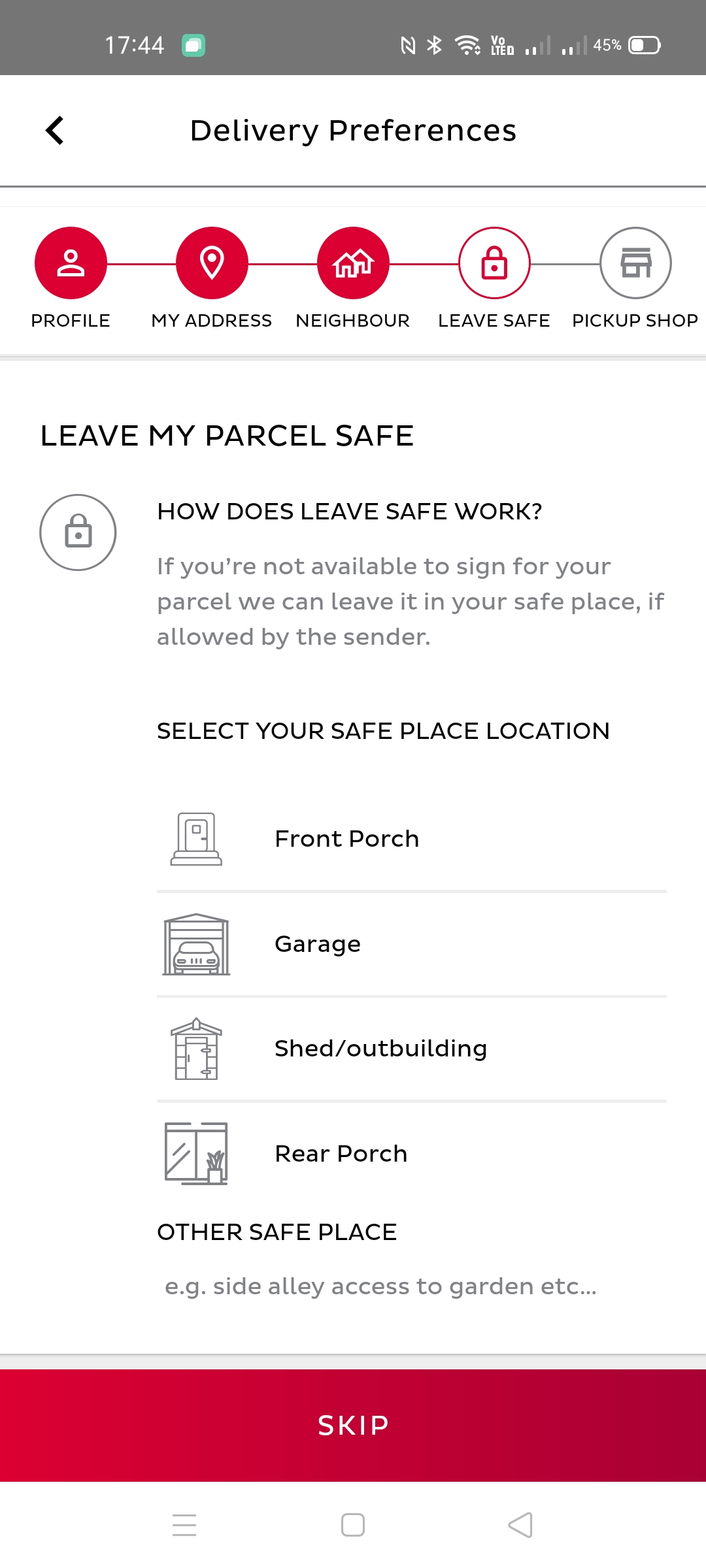Image resolution: width=706 pixels, height=1568 pixels.
Task: Pick Shed/outbuilding as safe place
Action: (x=412, y=1049)
